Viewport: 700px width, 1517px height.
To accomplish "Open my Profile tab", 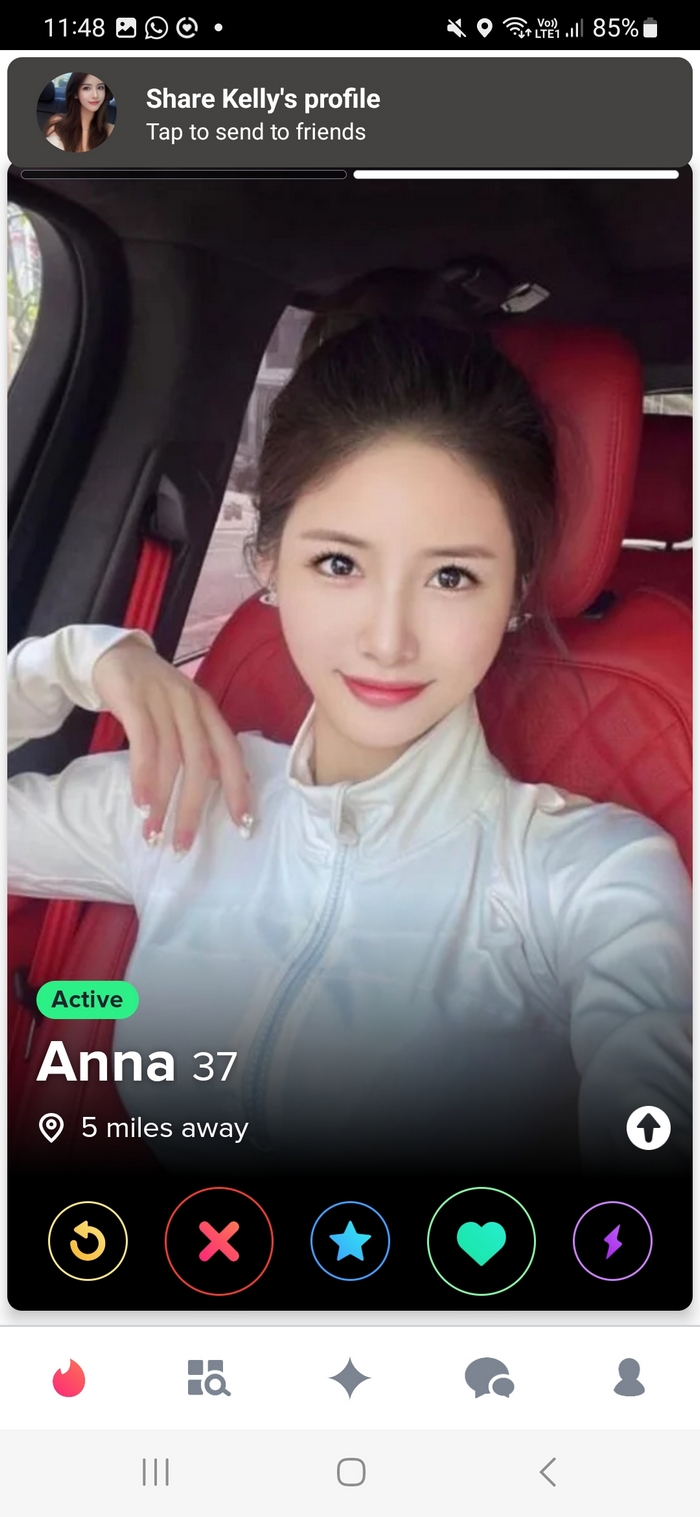I will (629, 1378).
